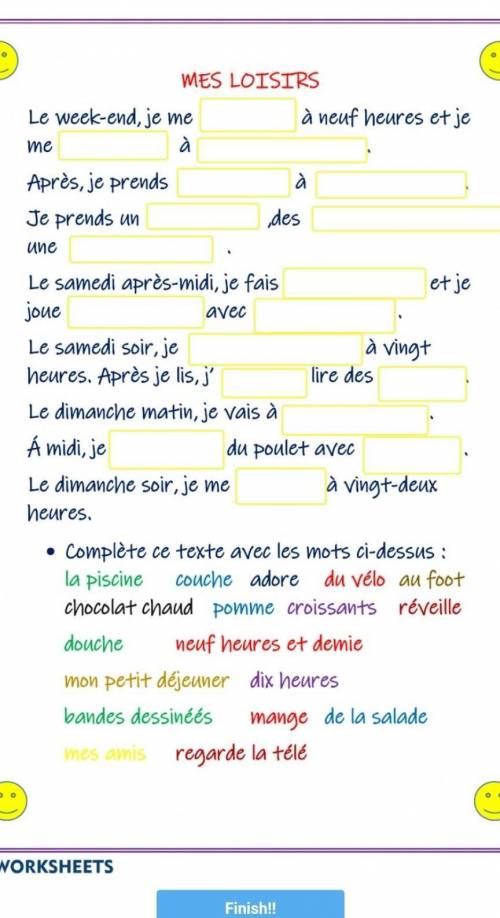
Task: Tap the blank after 'joue'
Action: click(136, 312)
